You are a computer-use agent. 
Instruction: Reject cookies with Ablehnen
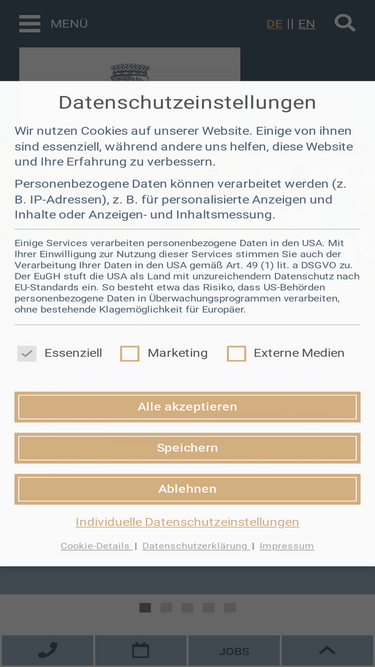188,489
